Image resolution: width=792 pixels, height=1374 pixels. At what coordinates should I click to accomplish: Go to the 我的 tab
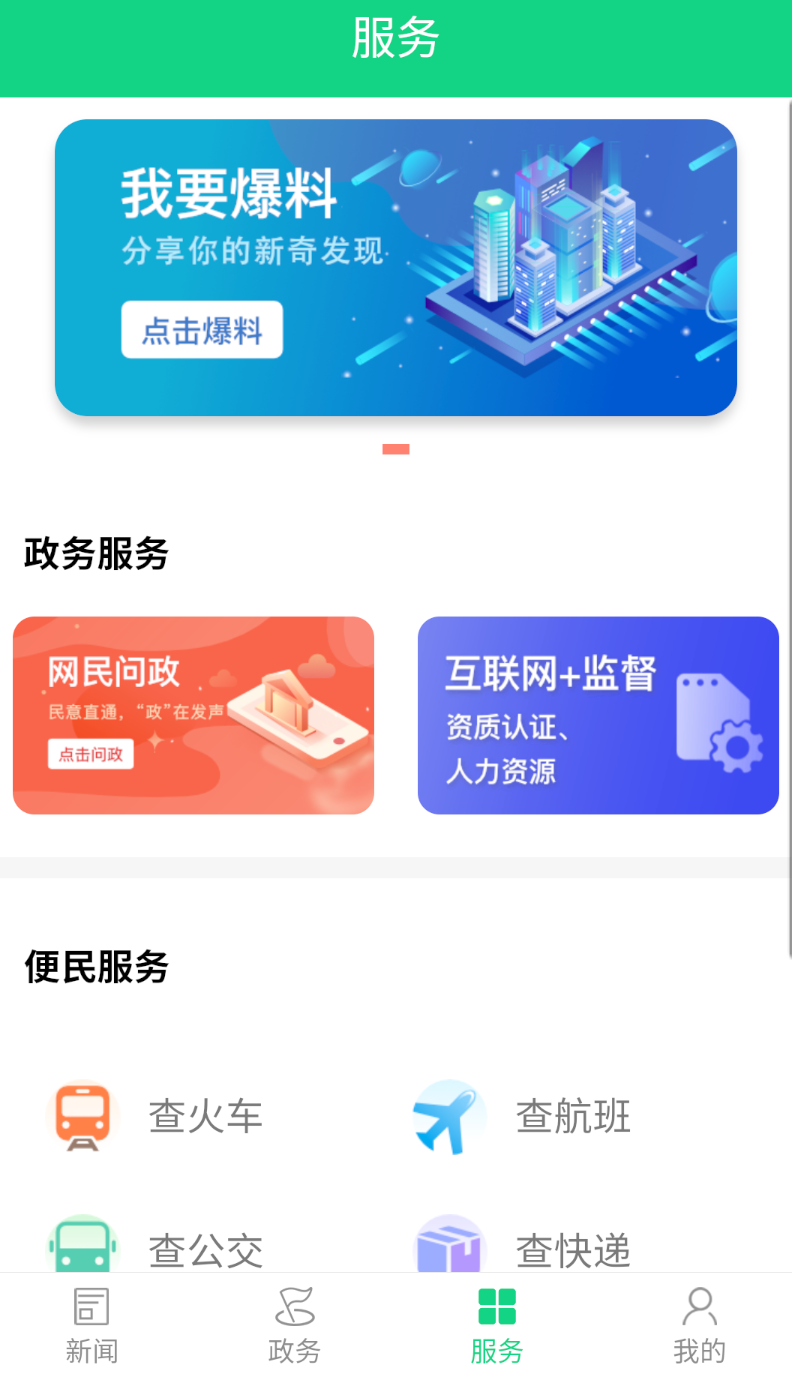pyautogui.click(x=699, y=1326)
